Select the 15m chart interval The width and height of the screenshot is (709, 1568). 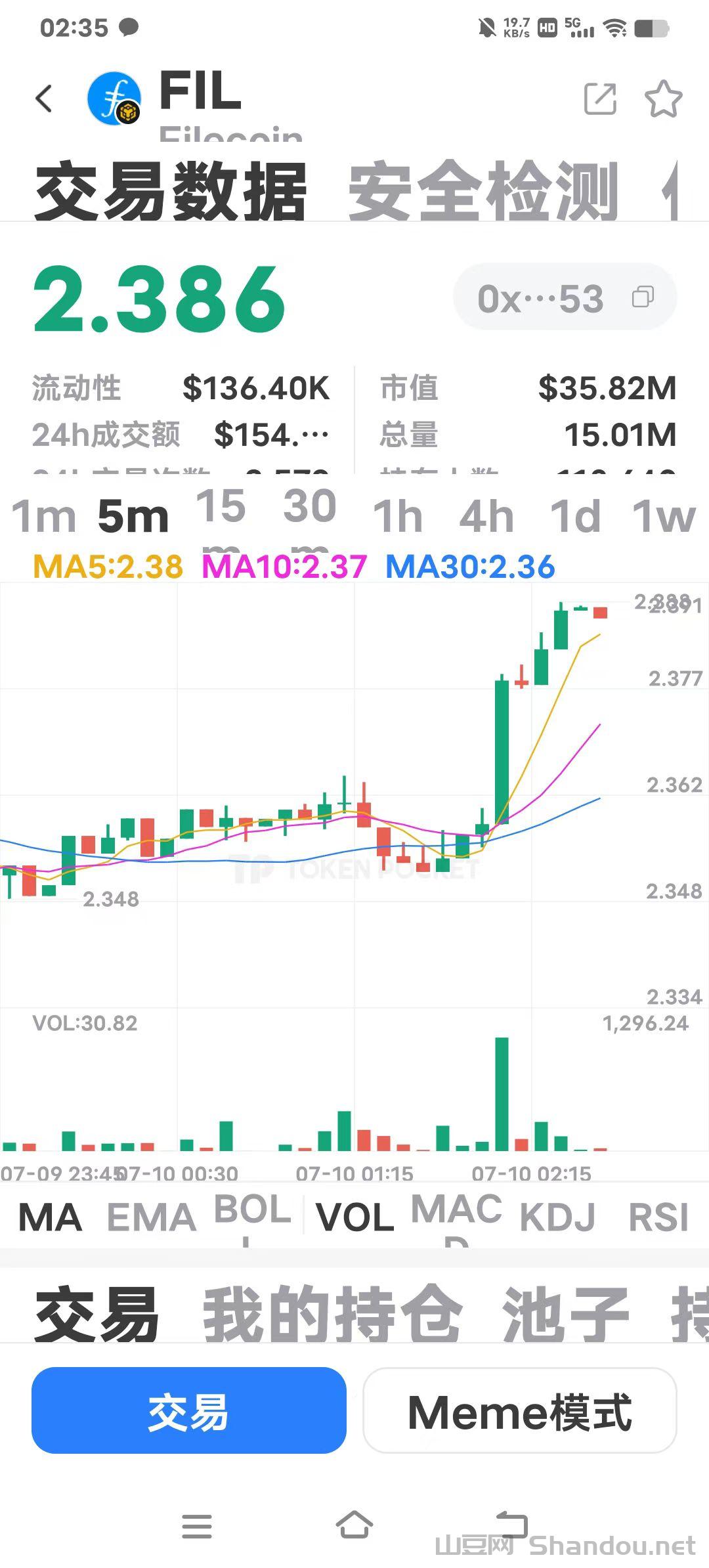click(221, 516)
